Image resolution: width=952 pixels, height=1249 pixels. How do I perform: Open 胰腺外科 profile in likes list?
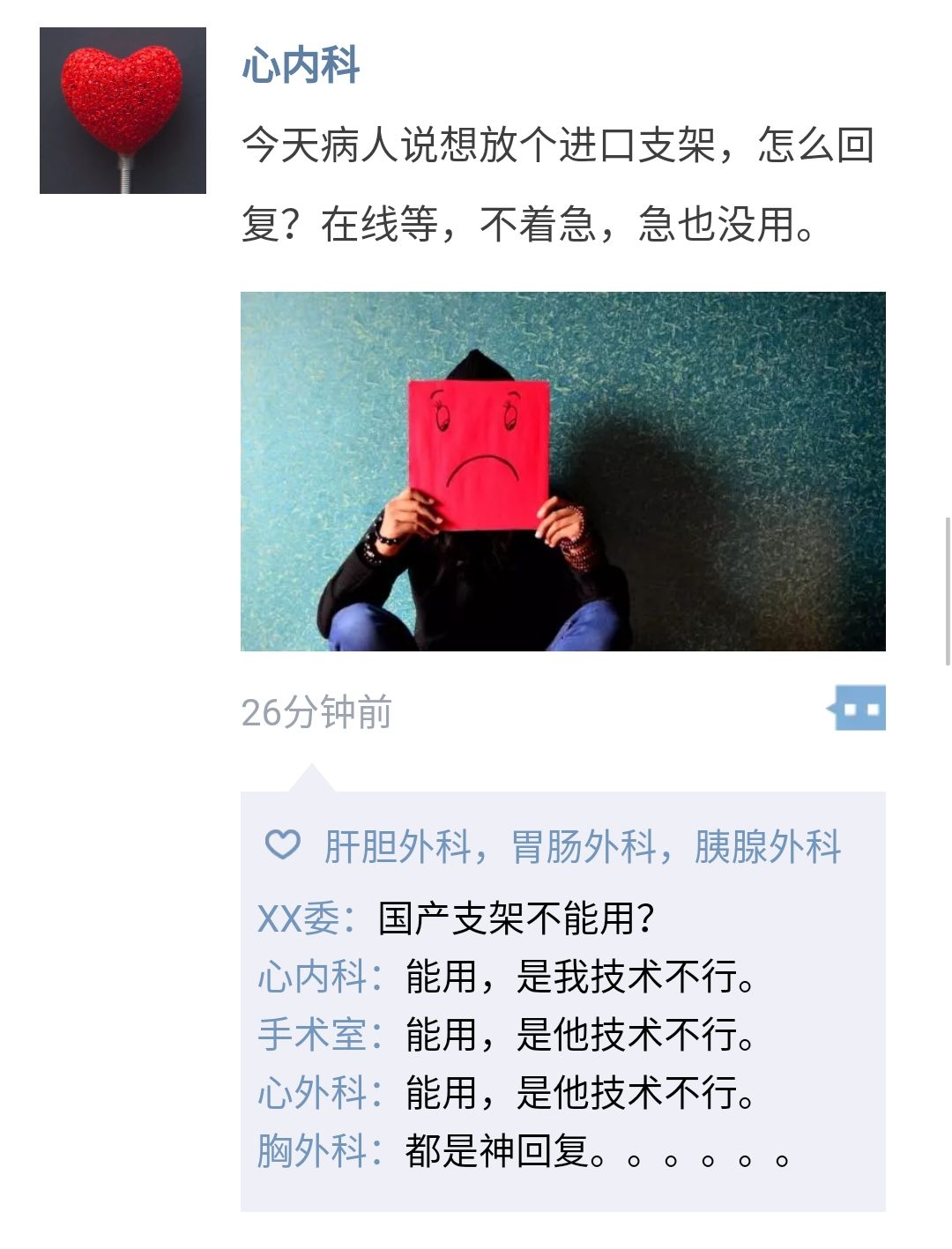(767, 847)
